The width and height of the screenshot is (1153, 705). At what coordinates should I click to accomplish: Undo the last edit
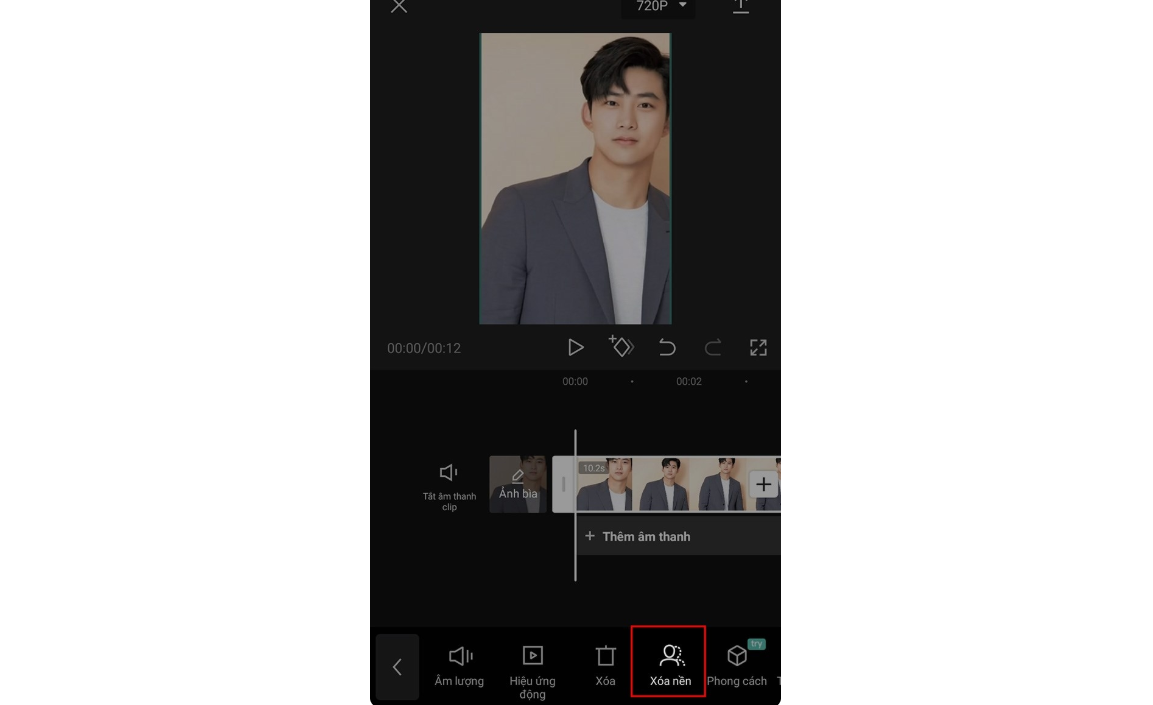pos(667,347)
